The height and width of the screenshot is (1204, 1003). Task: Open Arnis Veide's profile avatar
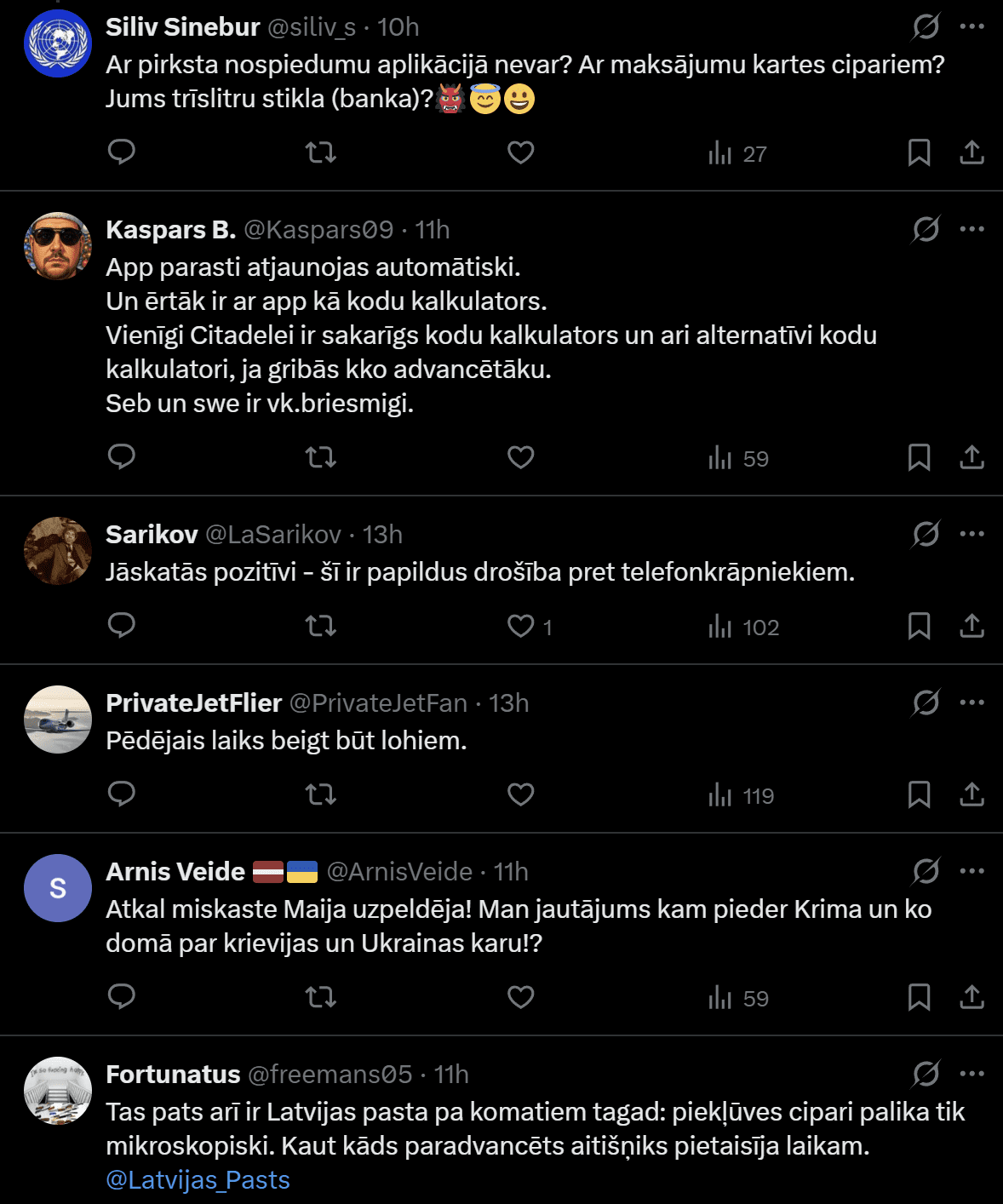pyautogui.click(x=58, y=888)
